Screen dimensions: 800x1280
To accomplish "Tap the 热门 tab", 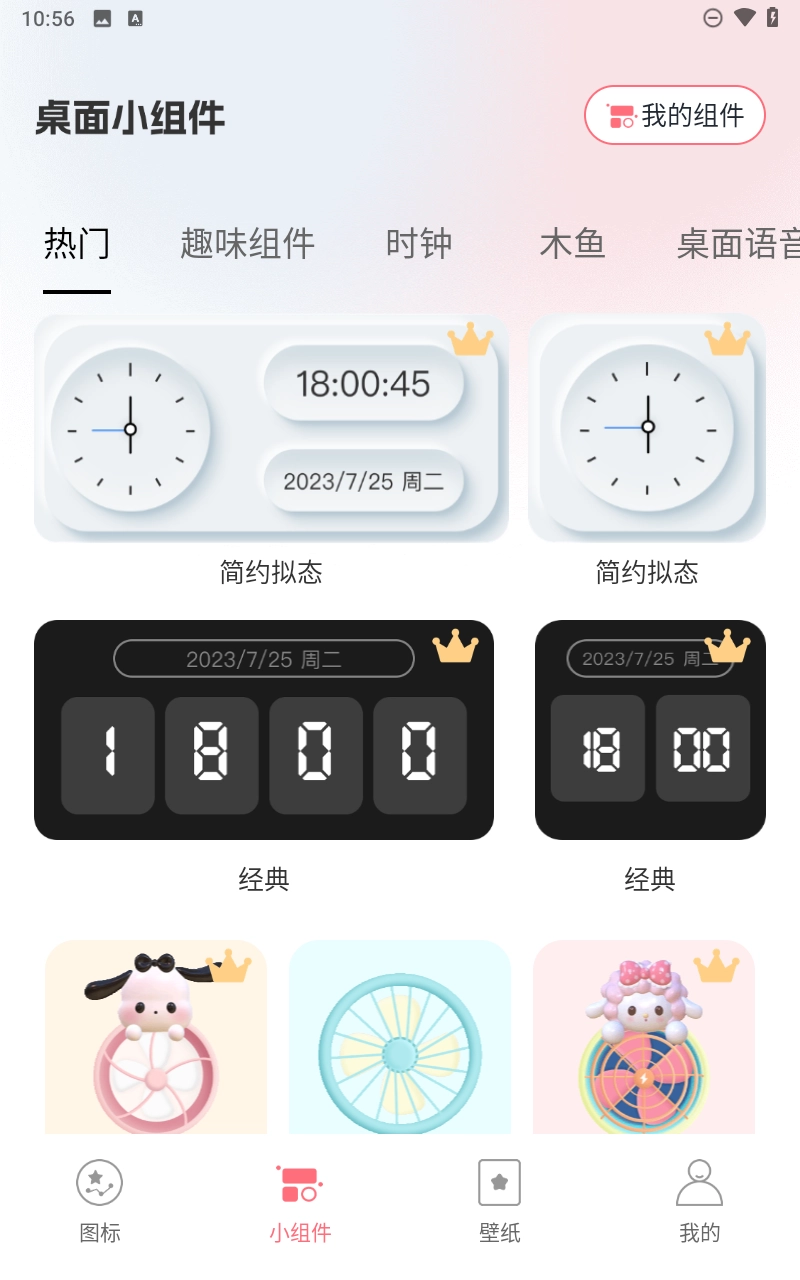I will tap(77, 244).
